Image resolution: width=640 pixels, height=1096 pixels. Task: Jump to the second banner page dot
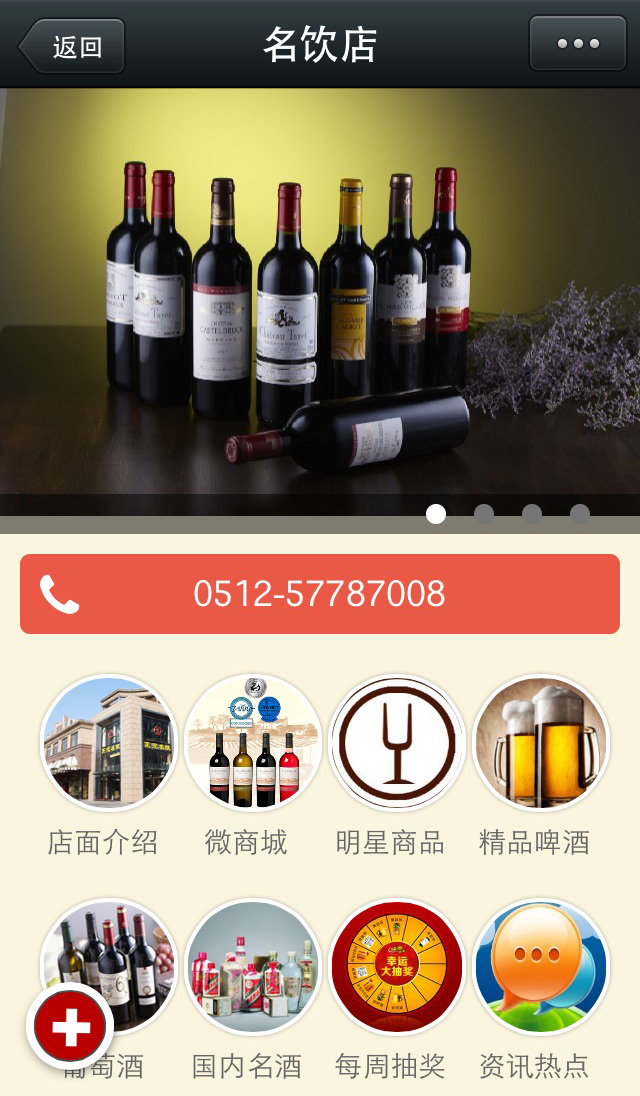click(x=484, y=514)
